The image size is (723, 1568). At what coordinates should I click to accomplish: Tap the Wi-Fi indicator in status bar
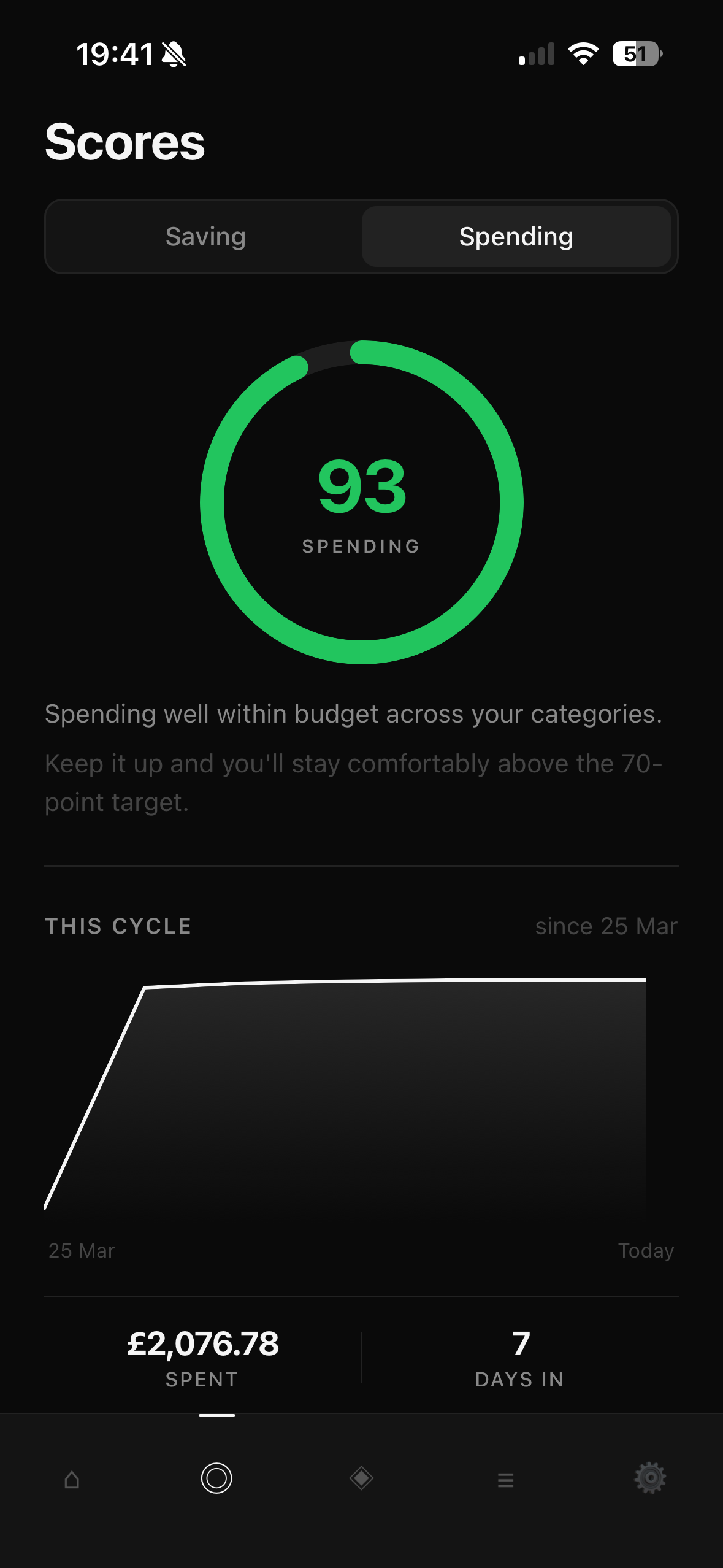click(x=582, y=54)
